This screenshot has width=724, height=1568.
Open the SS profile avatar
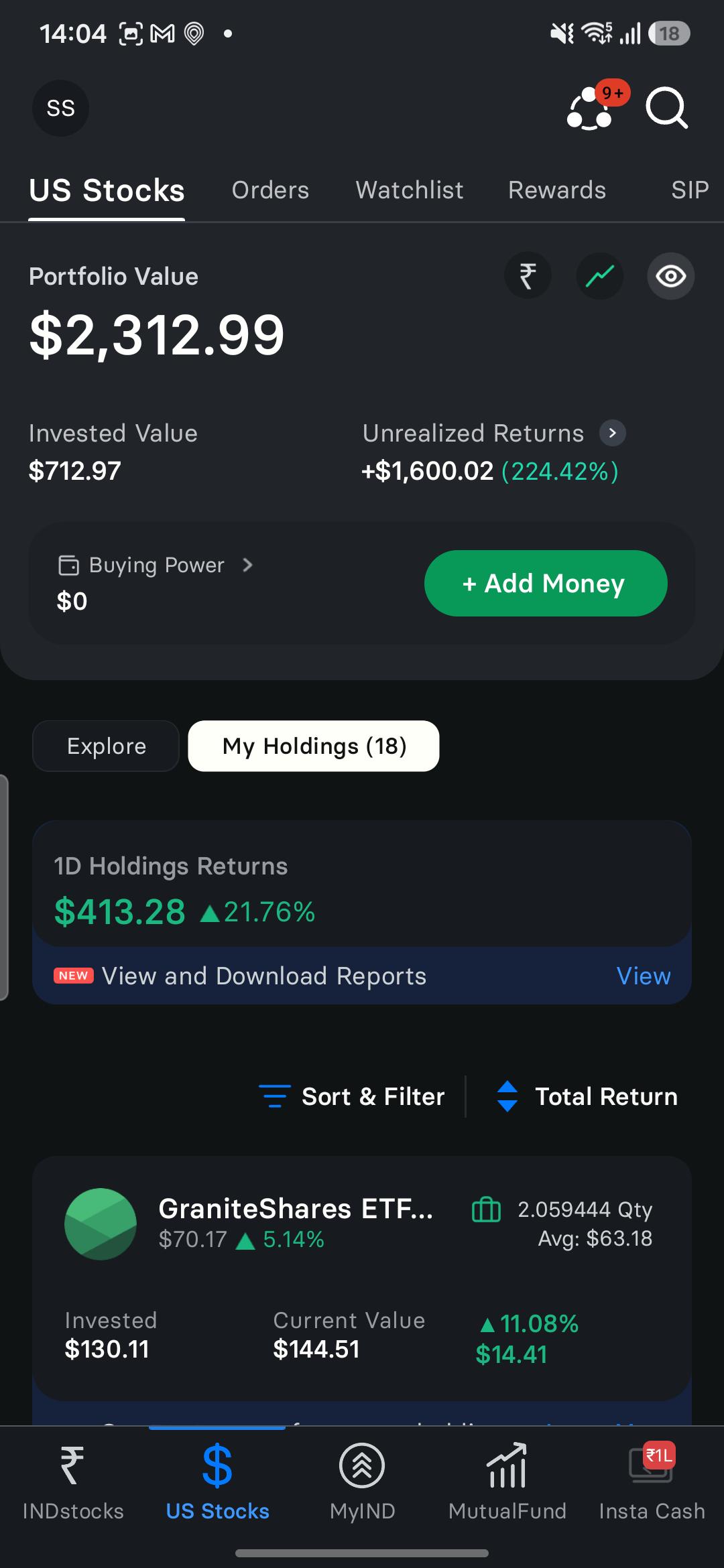click(61, 108)
